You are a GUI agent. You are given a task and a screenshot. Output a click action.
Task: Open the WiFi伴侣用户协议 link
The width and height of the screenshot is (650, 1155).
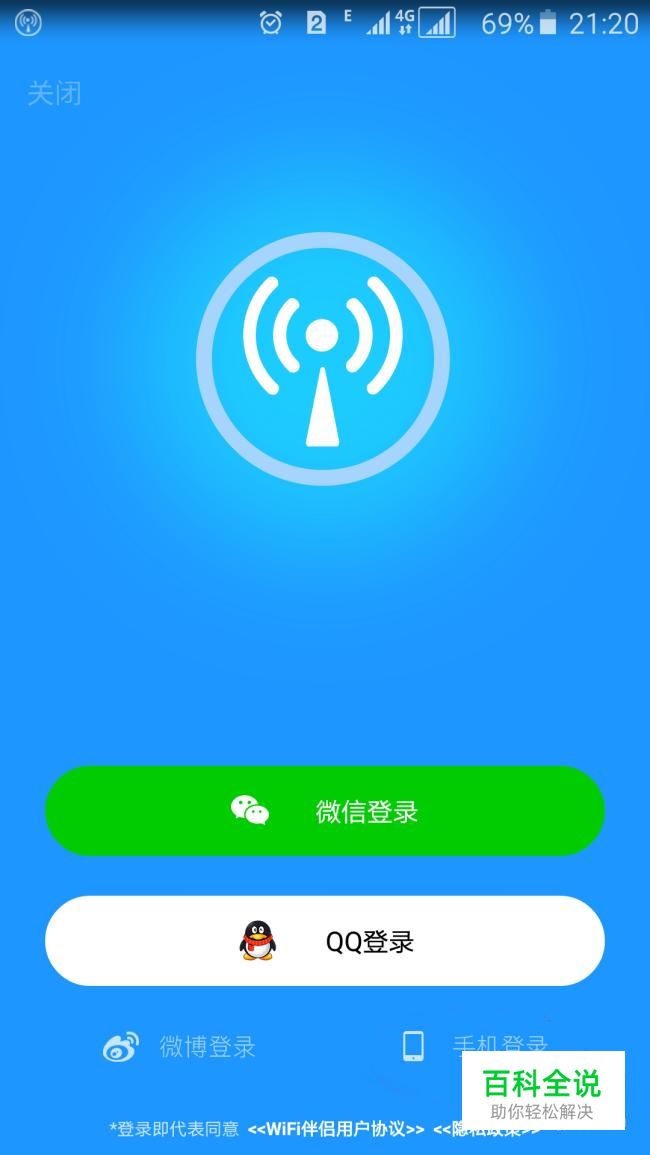pyautogui.click(x=336, y=1129)
